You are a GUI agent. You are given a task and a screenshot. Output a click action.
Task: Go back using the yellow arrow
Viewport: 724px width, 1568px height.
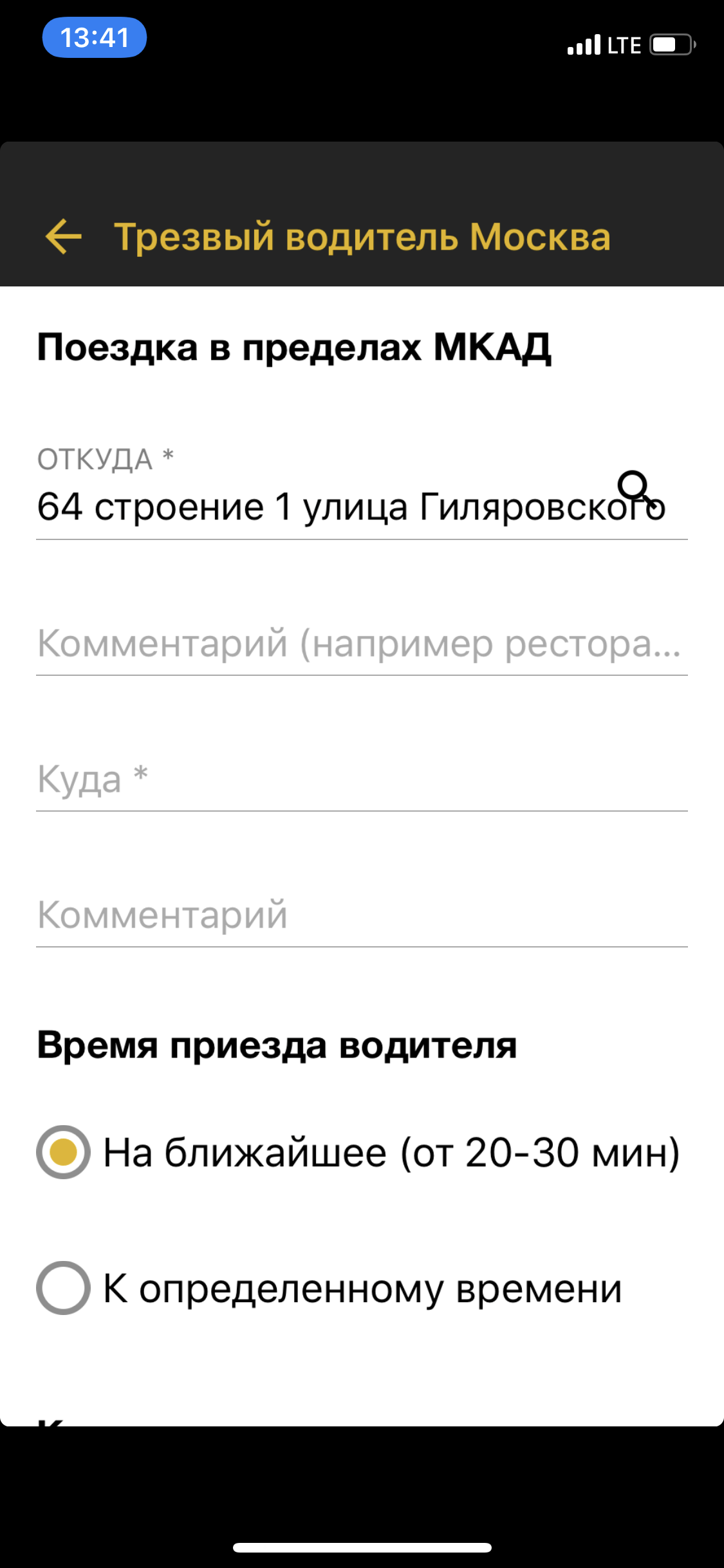point(64,236)
